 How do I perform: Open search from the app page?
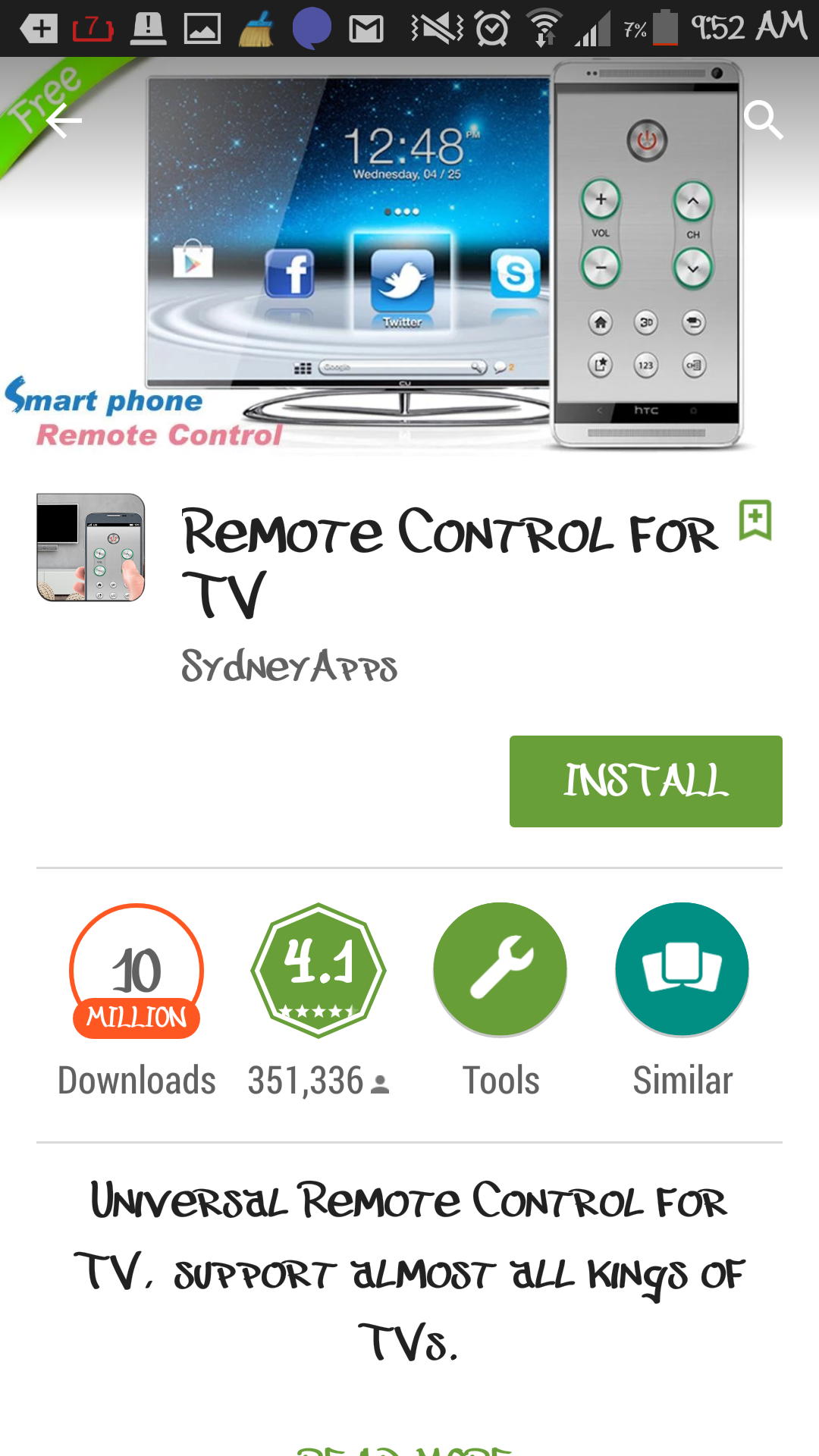pos(764,120)
